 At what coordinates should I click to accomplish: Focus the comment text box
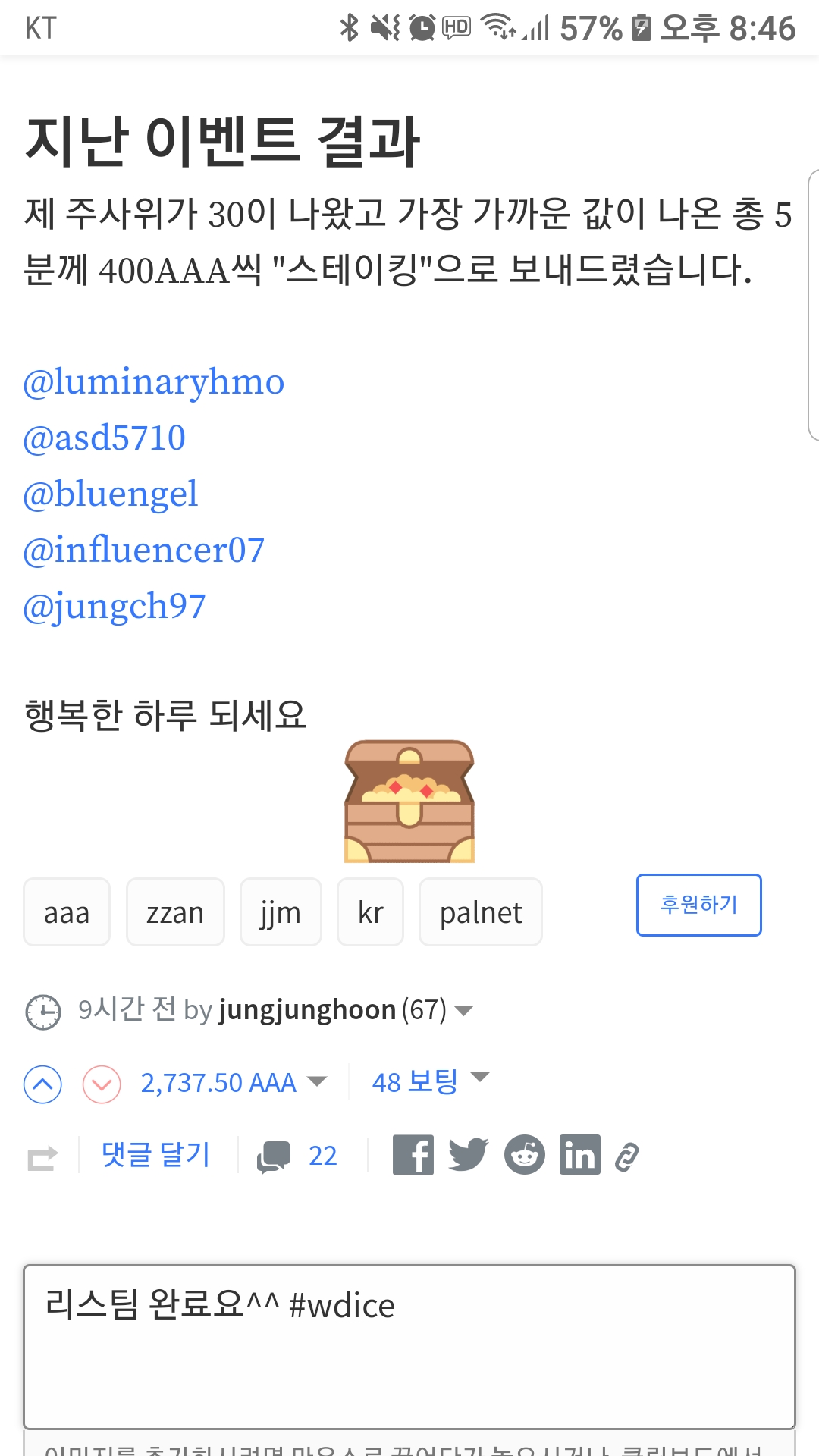[409, 1346]
